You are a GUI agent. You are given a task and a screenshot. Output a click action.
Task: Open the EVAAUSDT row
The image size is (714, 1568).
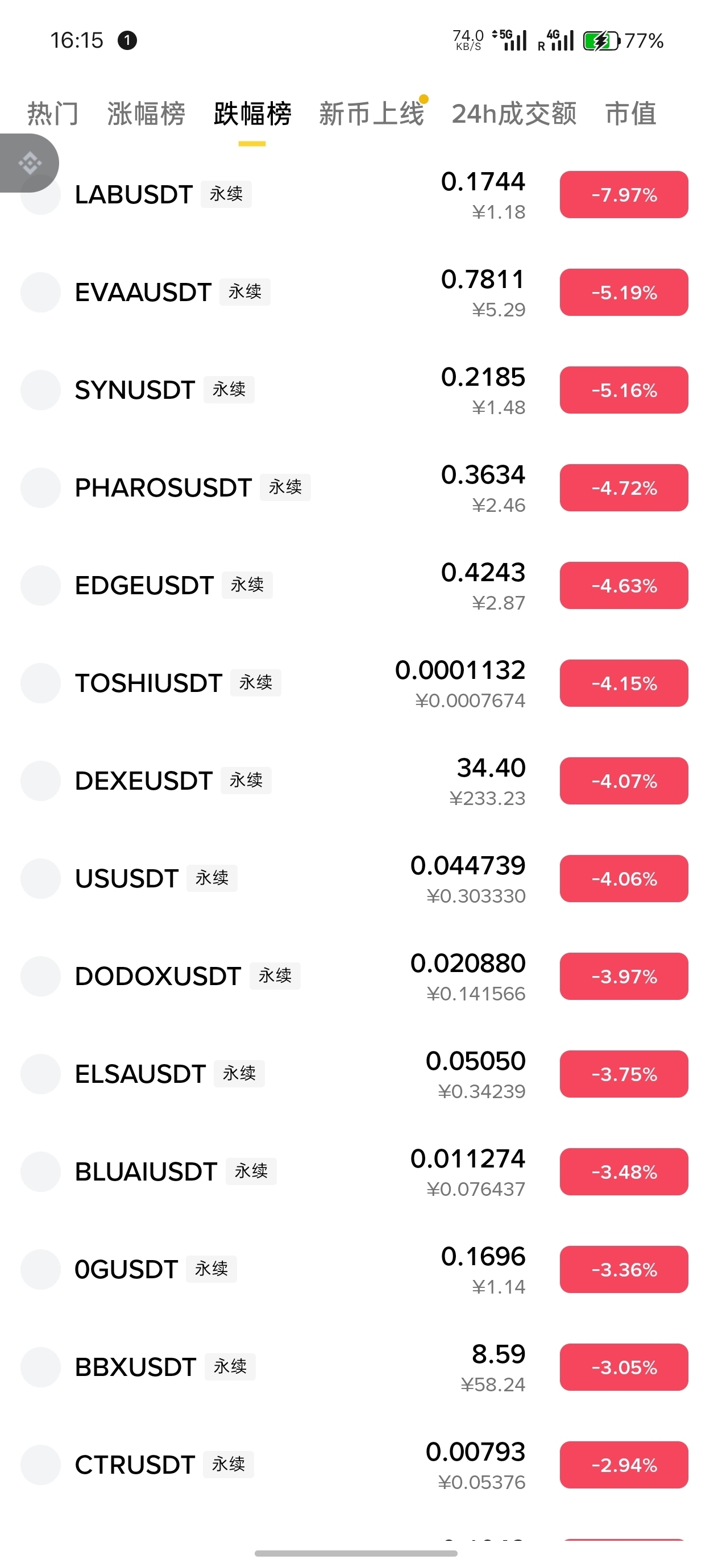[x=357, y=292]
